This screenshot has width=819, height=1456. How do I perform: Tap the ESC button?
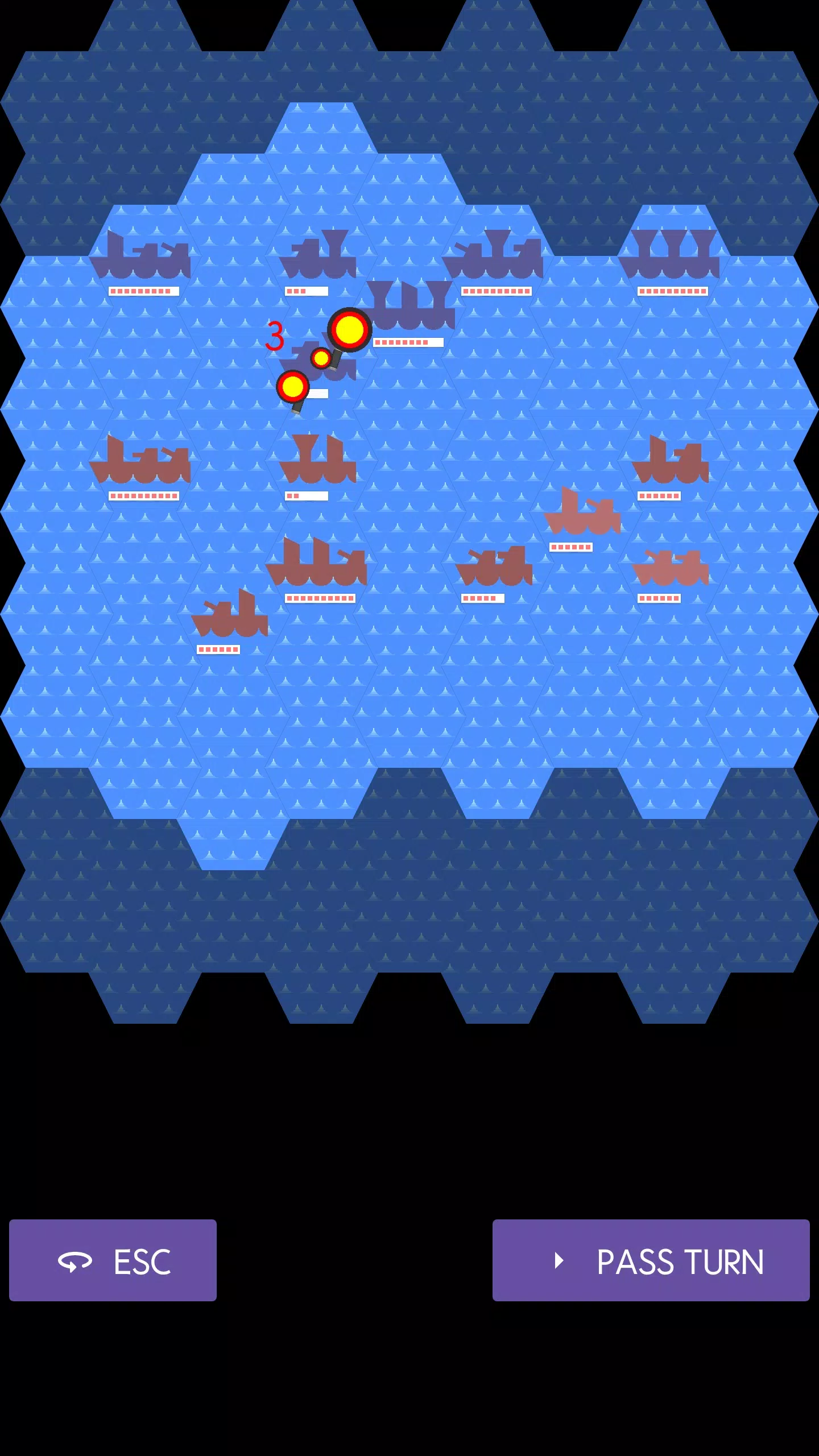pyautogui.click(x=113, y=1261)
